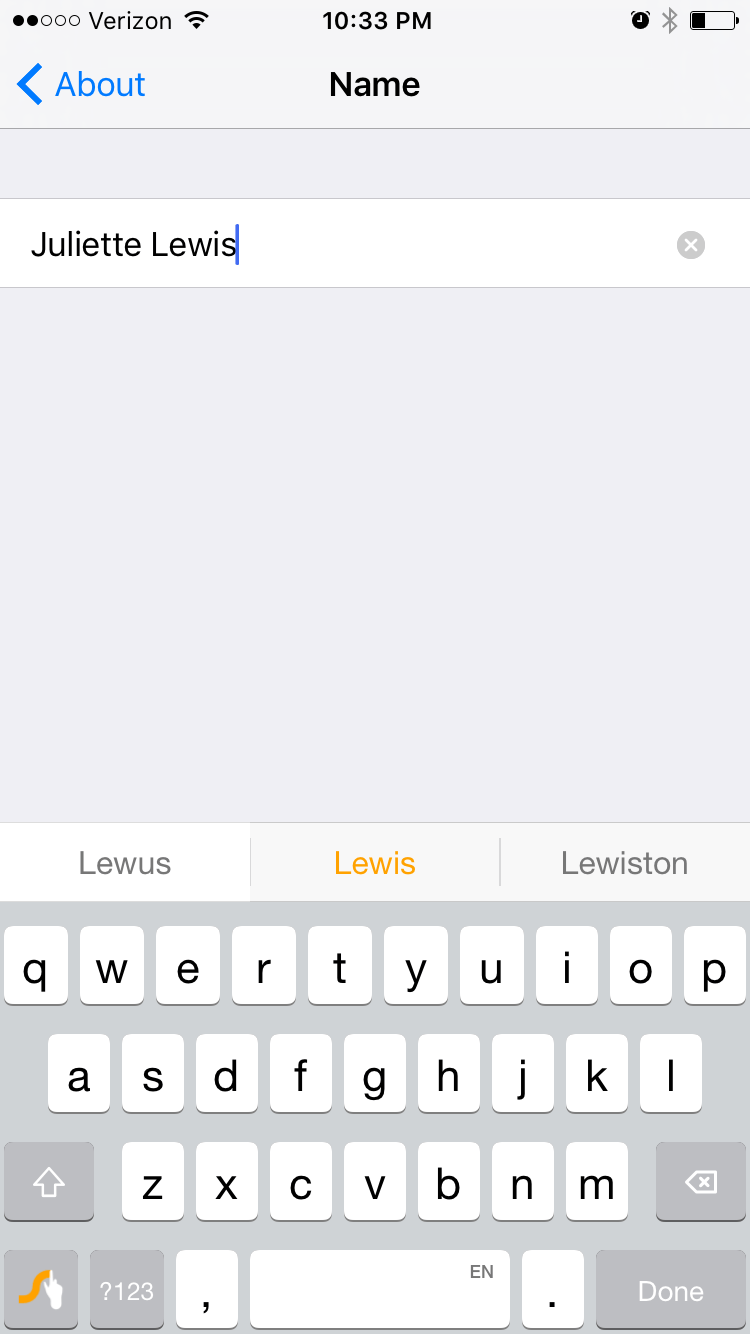Tap the space bar
Image resolution: width=750 pixels, height=1334 pixels.
tap(380, 1290)
